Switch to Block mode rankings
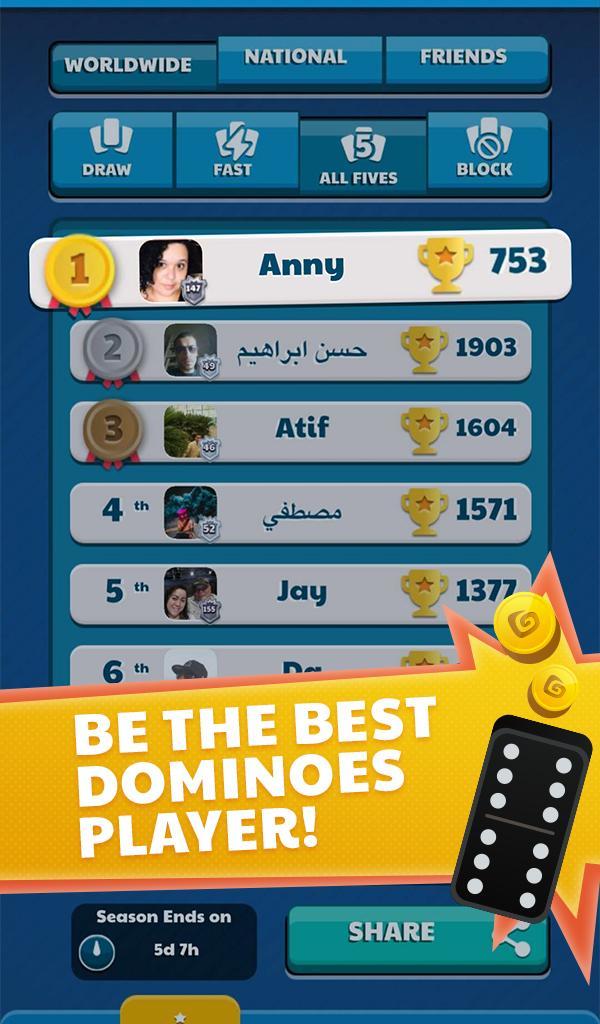 [485, 152]
